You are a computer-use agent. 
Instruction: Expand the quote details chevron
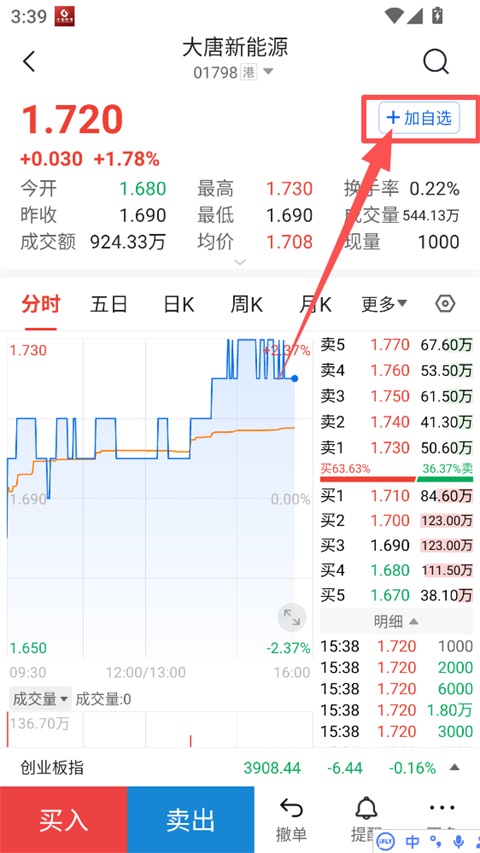pyautogui.click(x=239, y=262)
